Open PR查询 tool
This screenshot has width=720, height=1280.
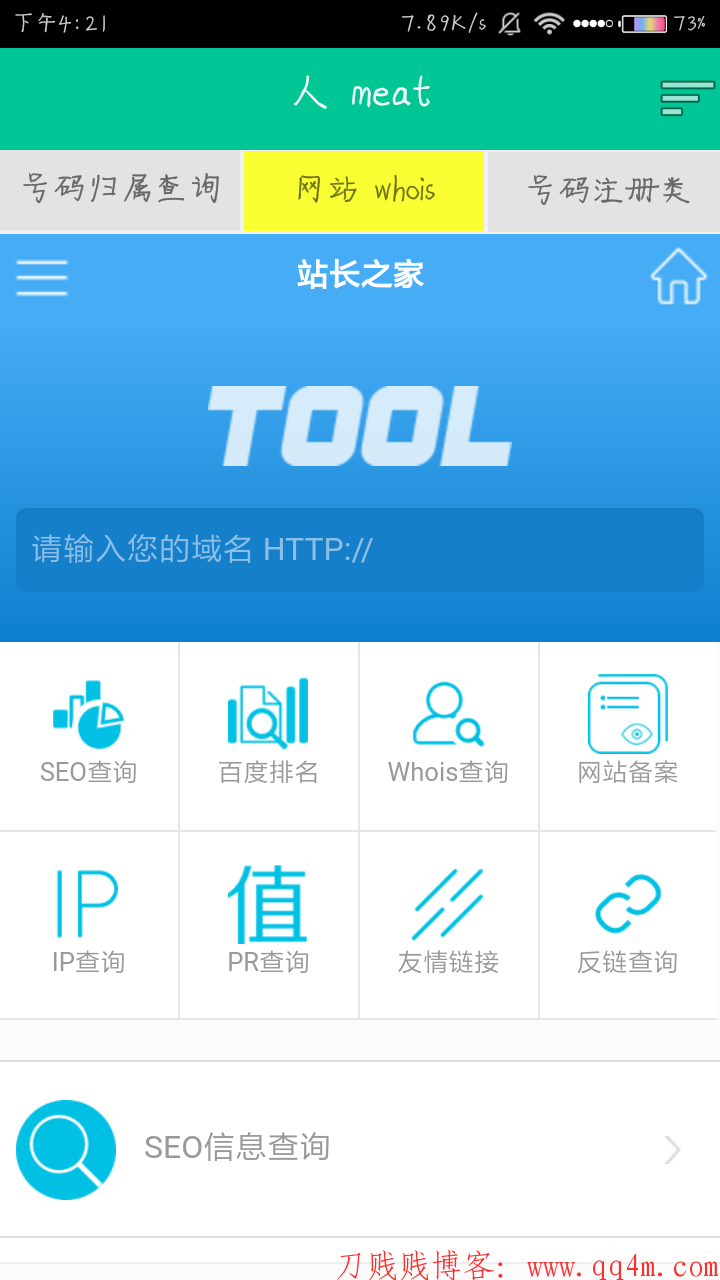(x=268, y=924)
